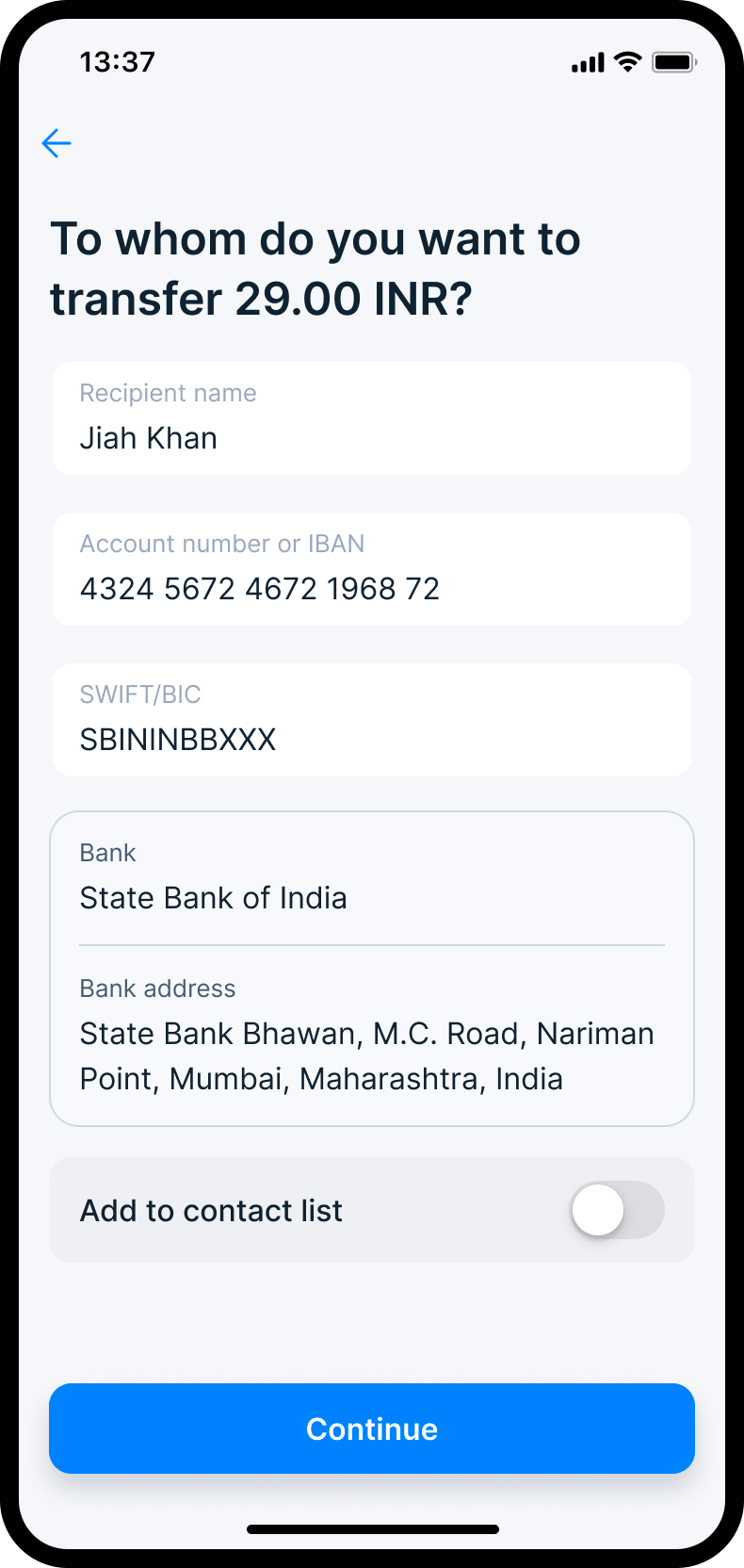The width and height of the screenshot is (744, 1568).
Task: Tap the back arrow to return
Action: 56,143
